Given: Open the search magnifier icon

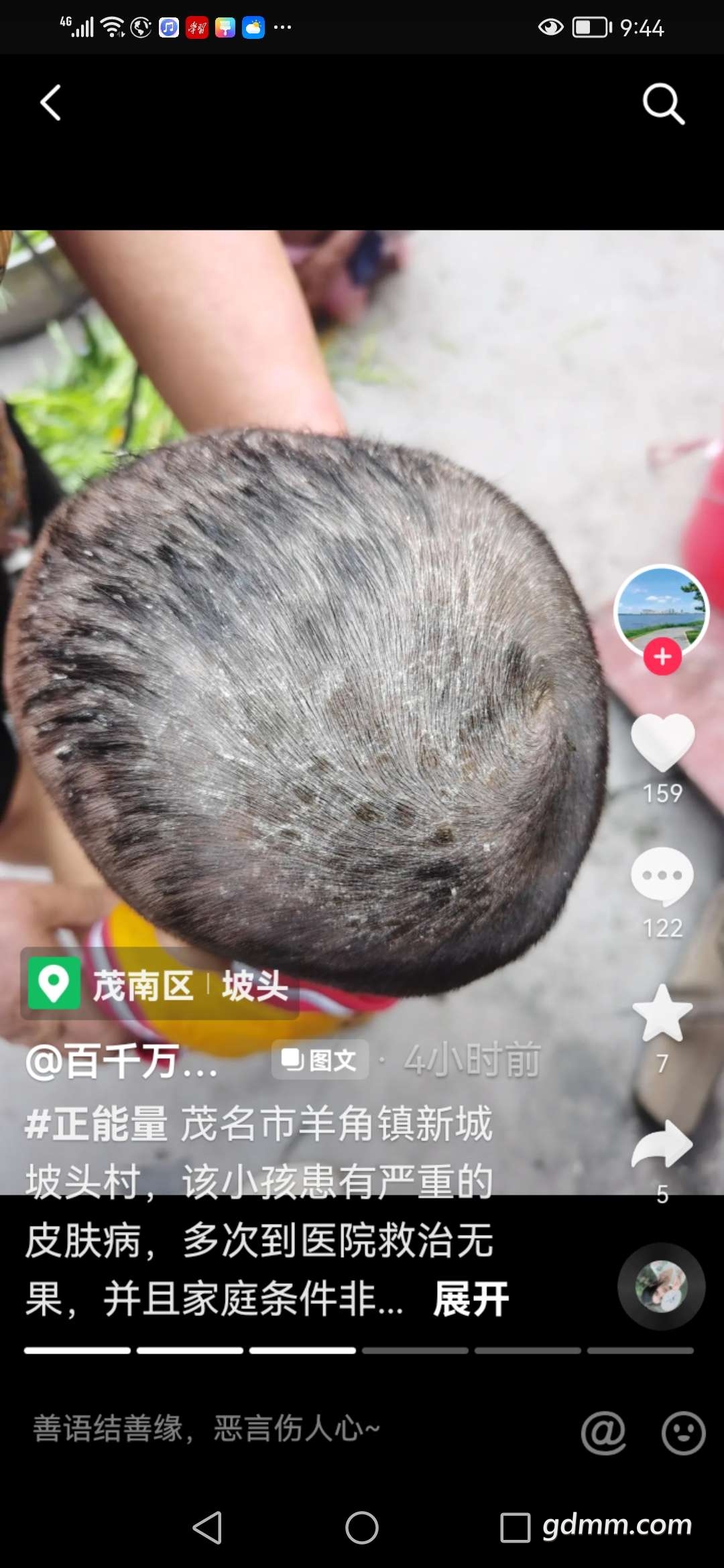Looking at the screenshot, I should point(663,104).
